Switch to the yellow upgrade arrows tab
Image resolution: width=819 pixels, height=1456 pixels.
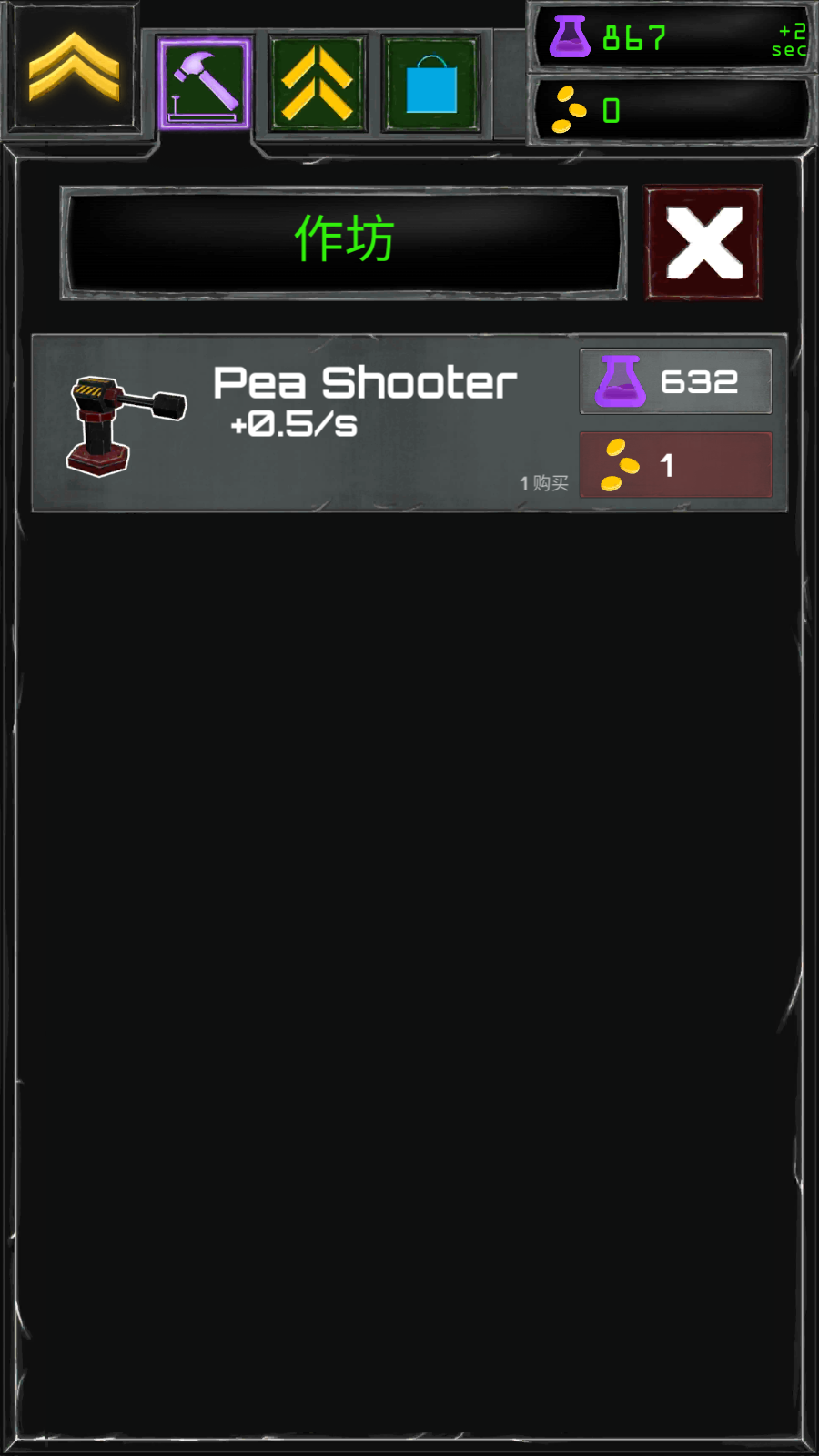click(317, 85)
